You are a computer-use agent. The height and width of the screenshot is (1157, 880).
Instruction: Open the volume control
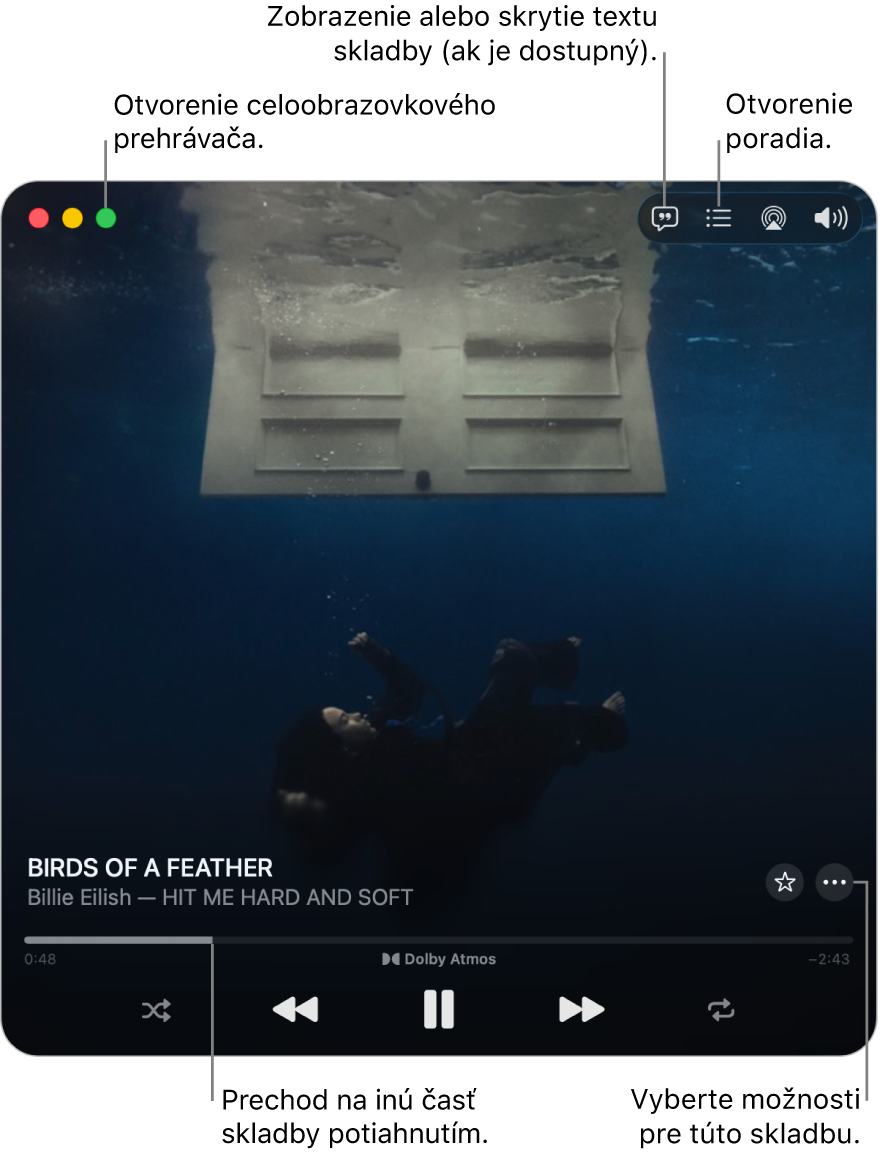coord(830,218)
